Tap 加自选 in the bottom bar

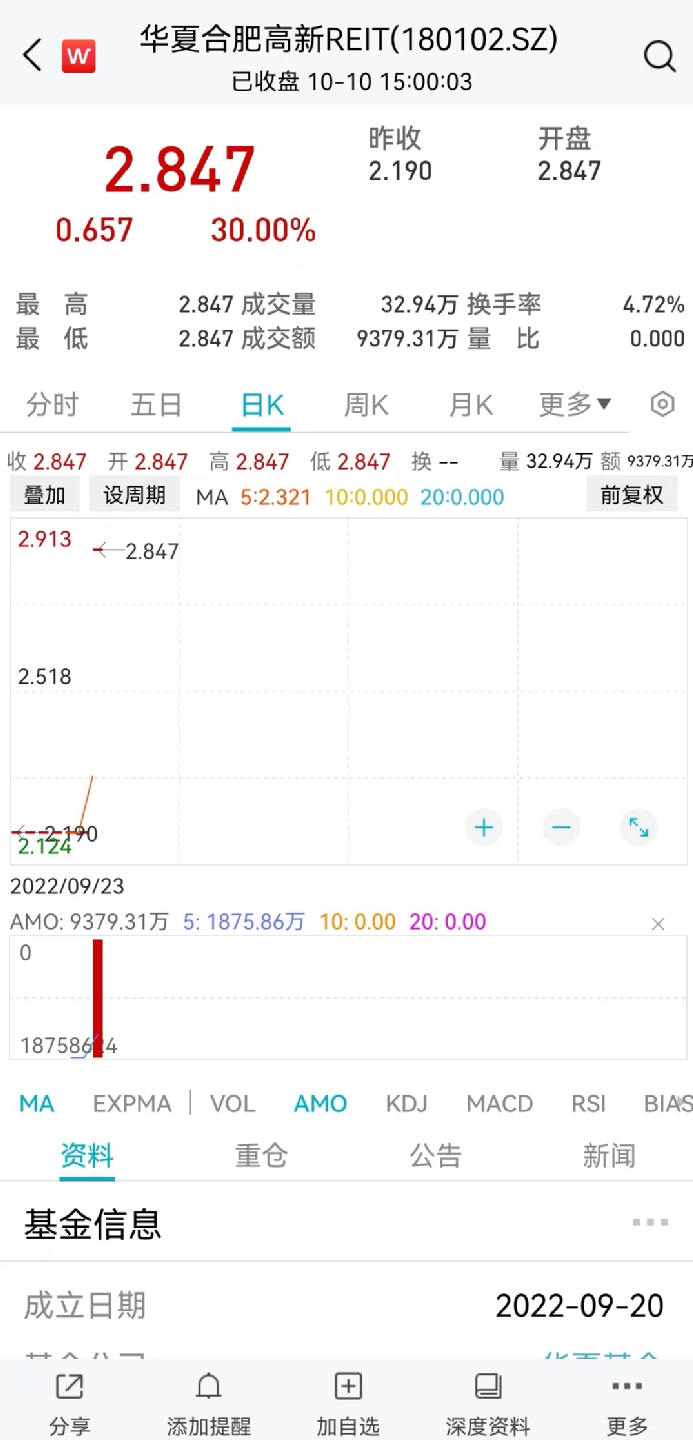point(348,1404)
